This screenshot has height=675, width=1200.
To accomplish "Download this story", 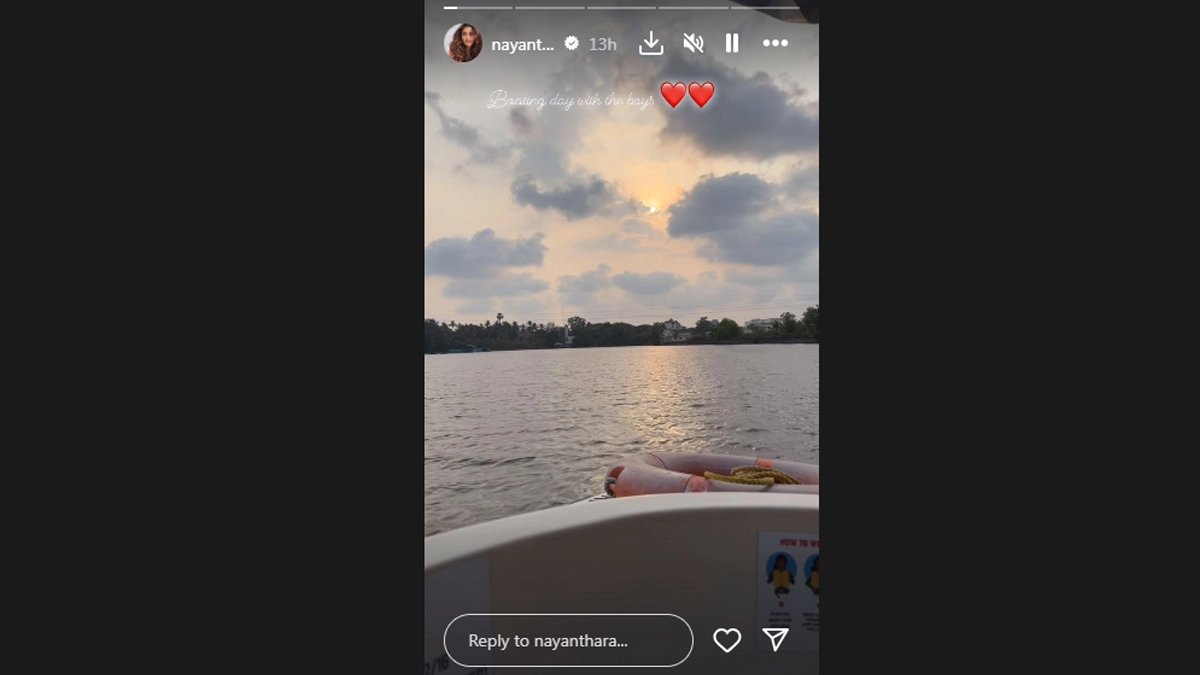I will coord(651,43).
